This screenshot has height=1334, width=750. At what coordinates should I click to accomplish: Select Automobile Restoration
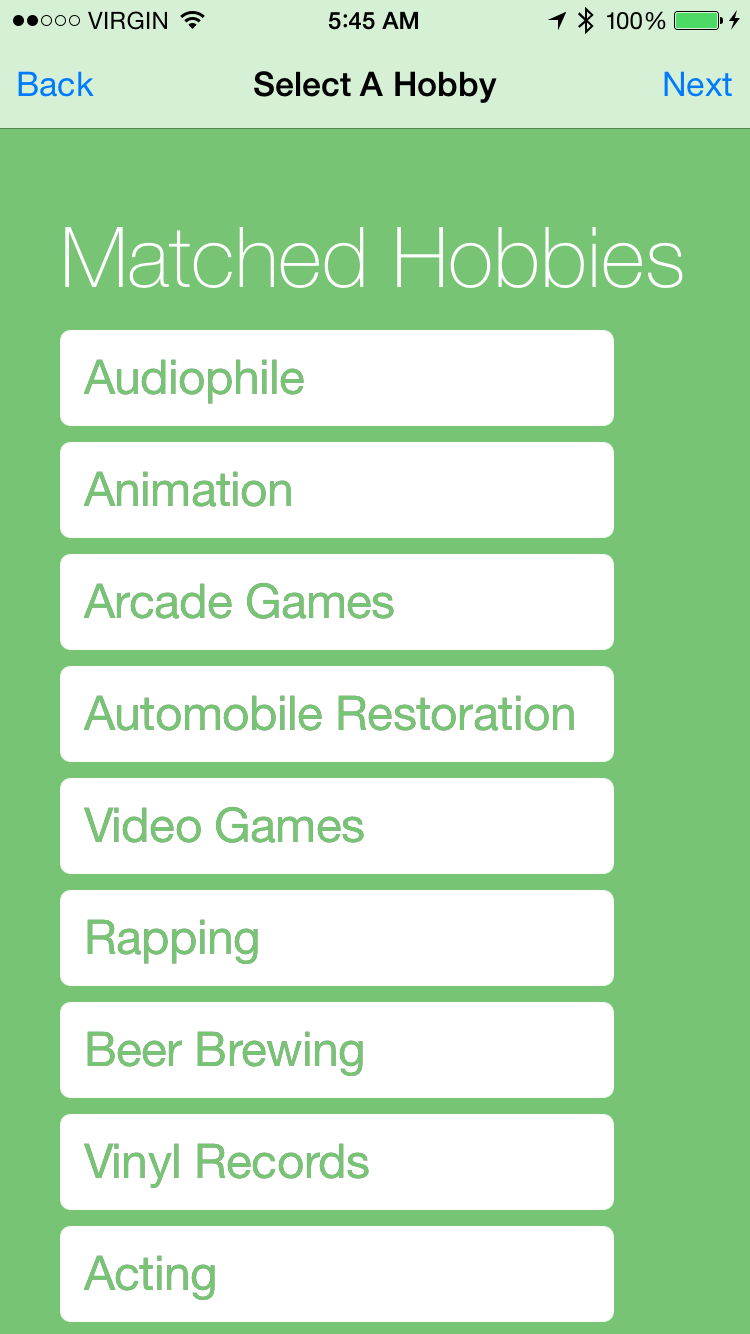click(x=336, y=714)
